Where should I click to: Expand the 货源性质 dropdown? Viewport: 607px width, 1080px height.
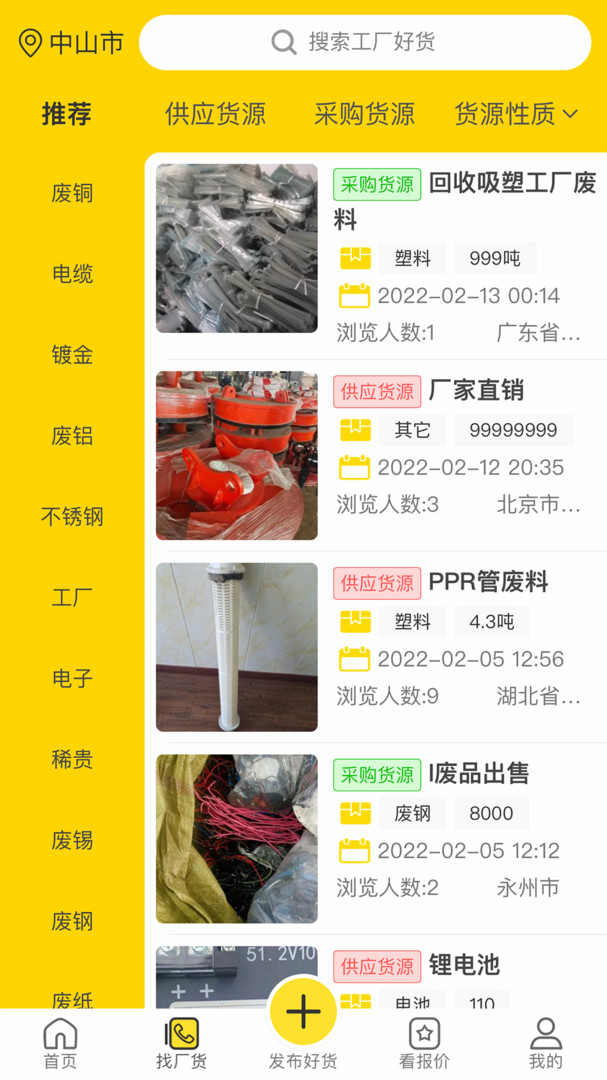point(516,114)
